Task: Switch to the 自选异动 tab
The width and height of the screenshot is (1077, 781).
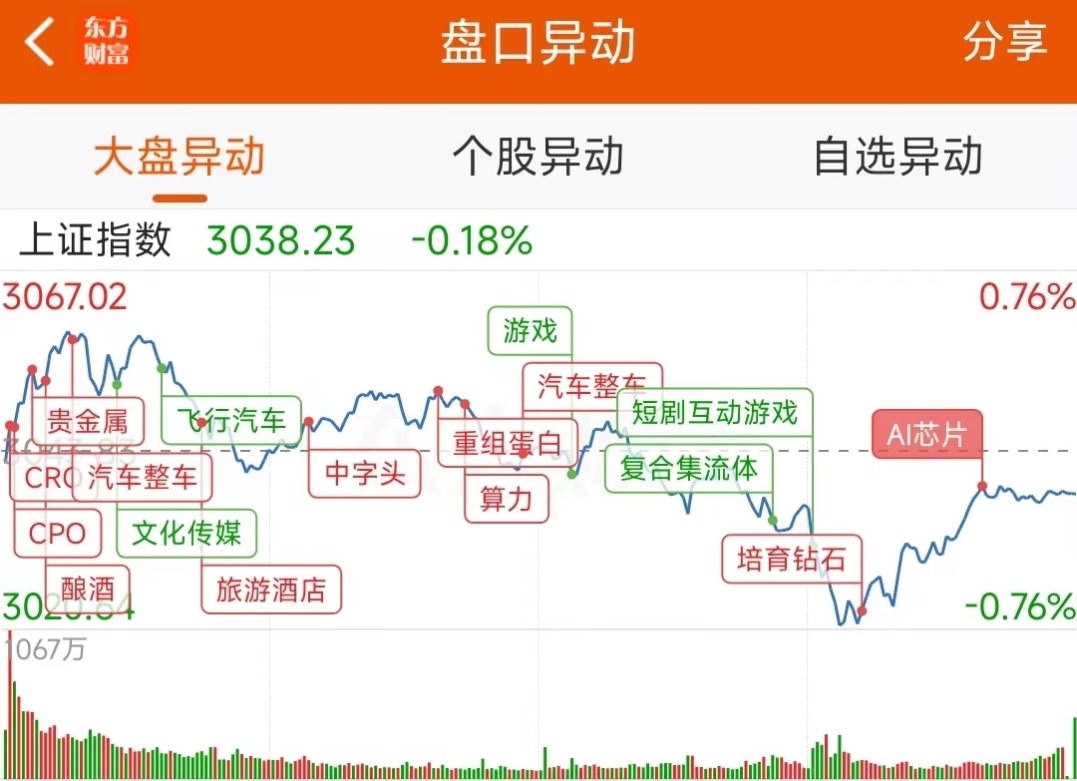Action: pyautogui.click(x=897, y=158)
